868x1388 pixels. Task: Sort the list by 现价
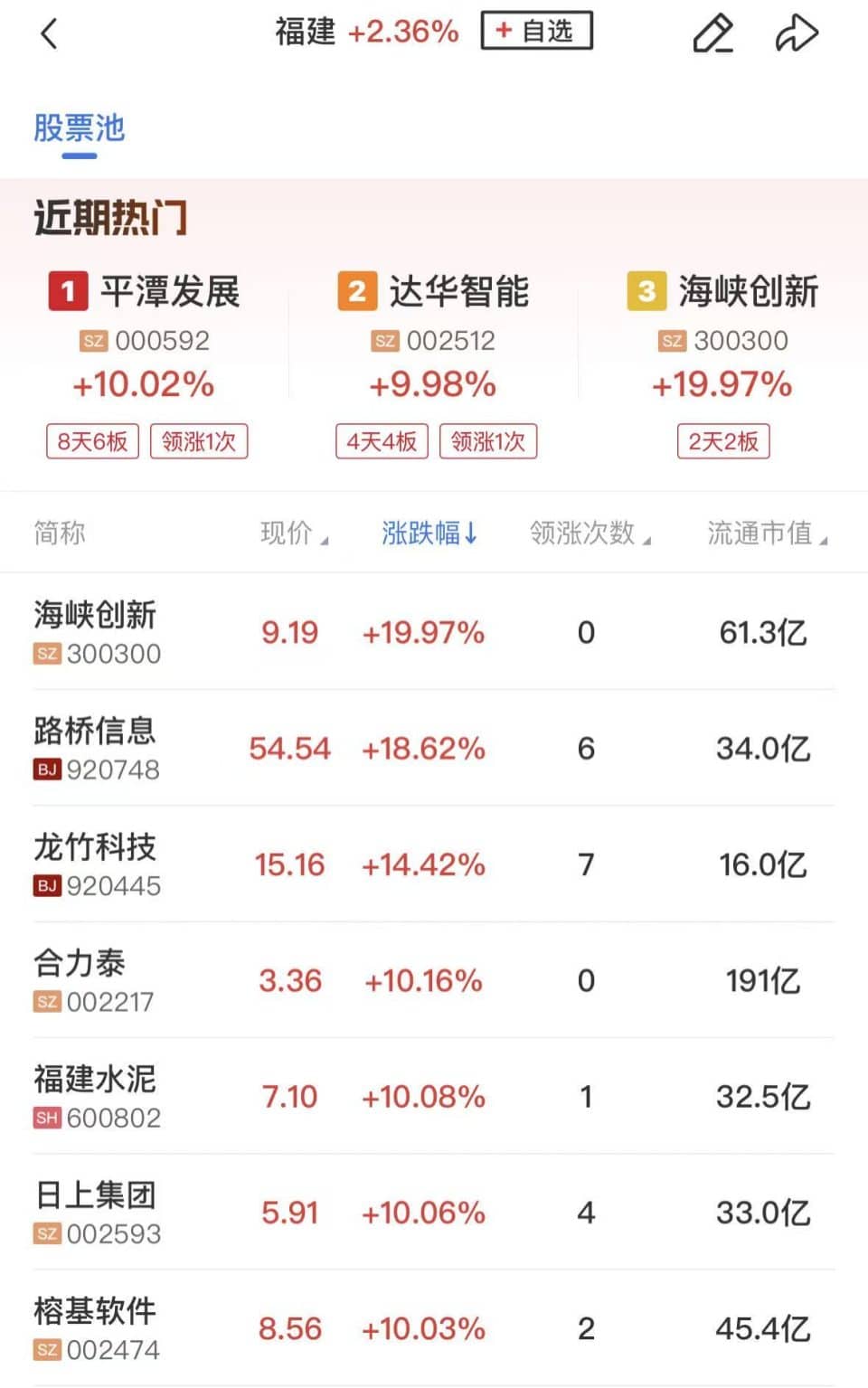293,533
